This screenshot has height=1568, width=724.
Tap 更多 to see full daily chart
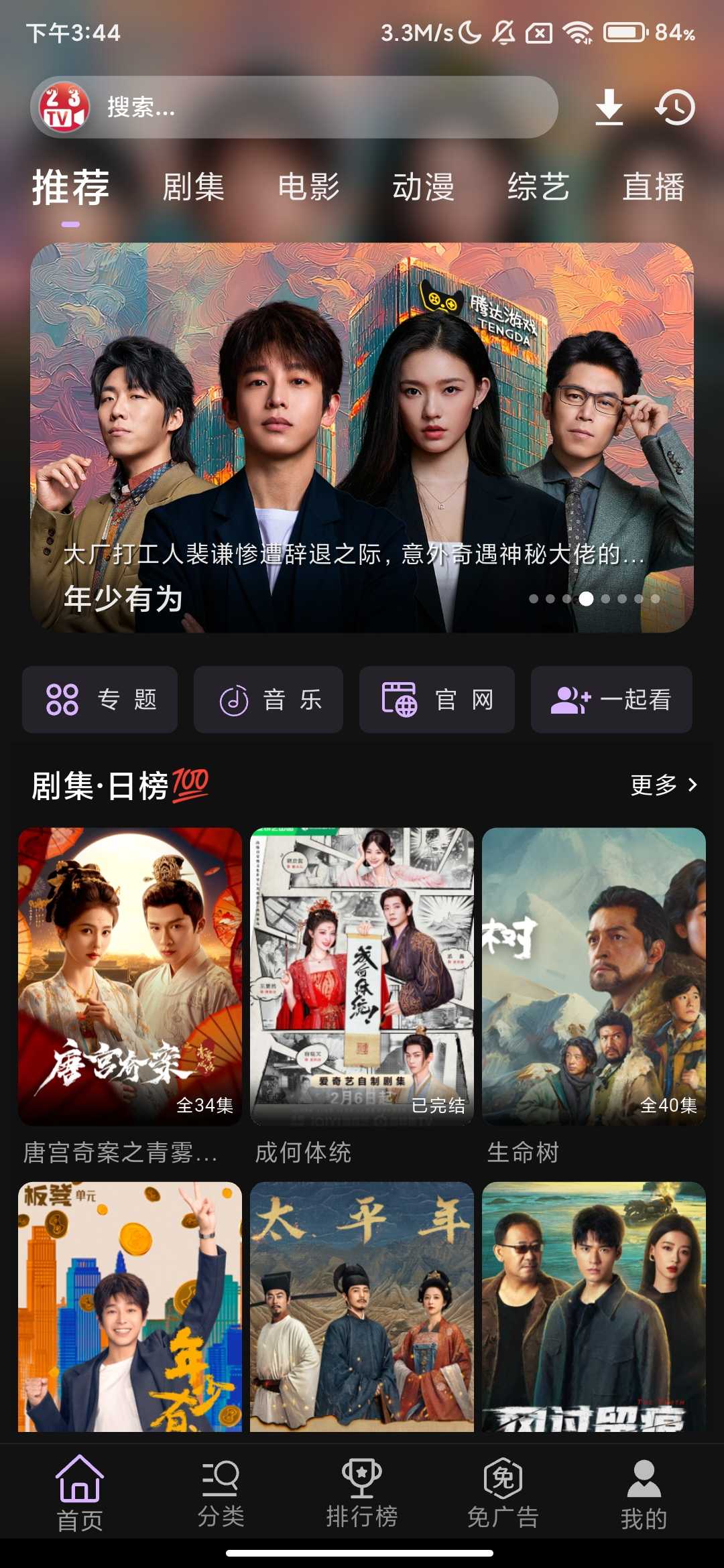pyautogui.click(x=664, y=785)
